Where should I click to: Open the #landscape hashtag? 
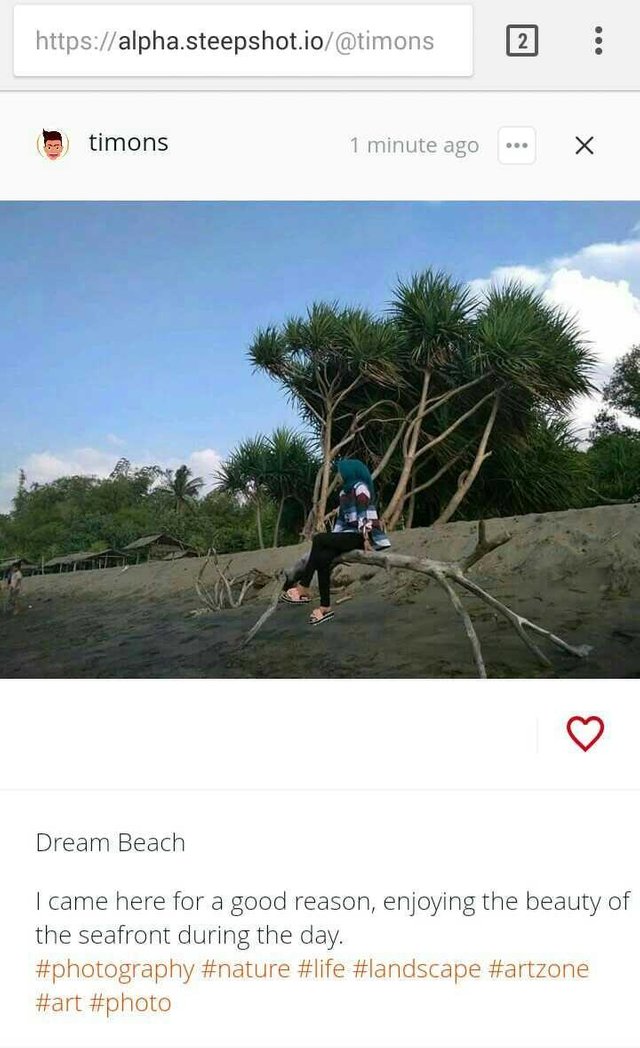coord(417,969)
